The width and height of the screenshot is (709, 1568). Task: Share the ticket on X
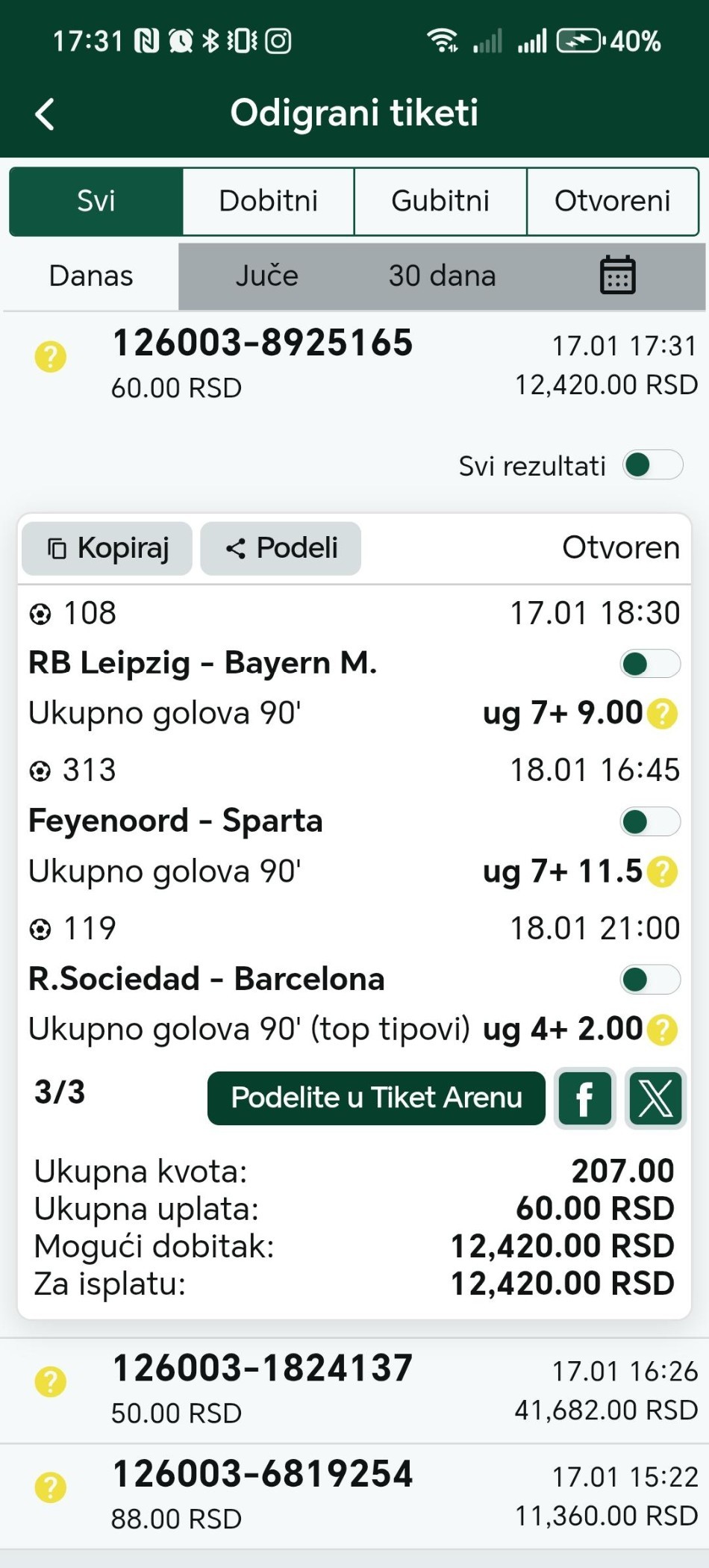[655, 1098]
